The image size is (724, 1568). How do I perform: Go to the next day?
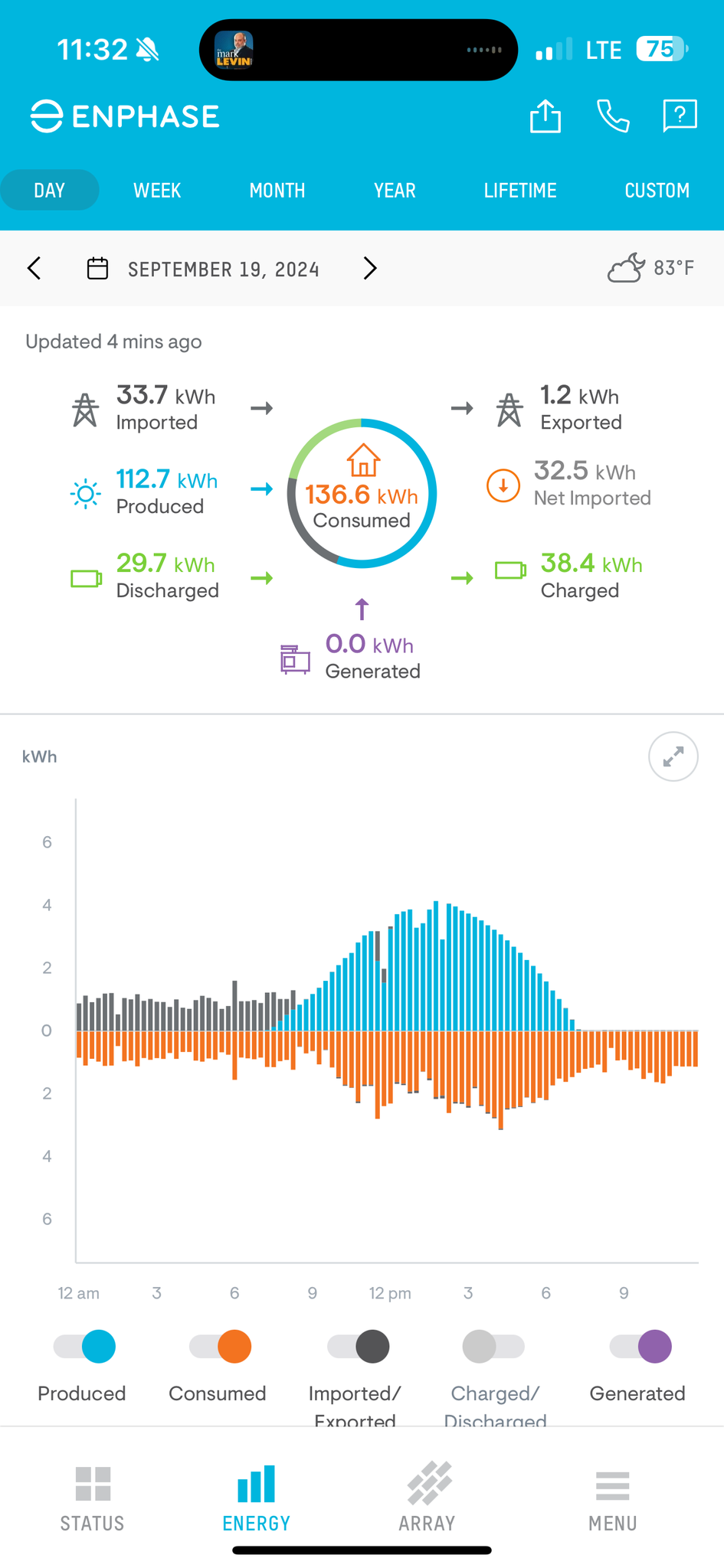(x=370, y=269)
